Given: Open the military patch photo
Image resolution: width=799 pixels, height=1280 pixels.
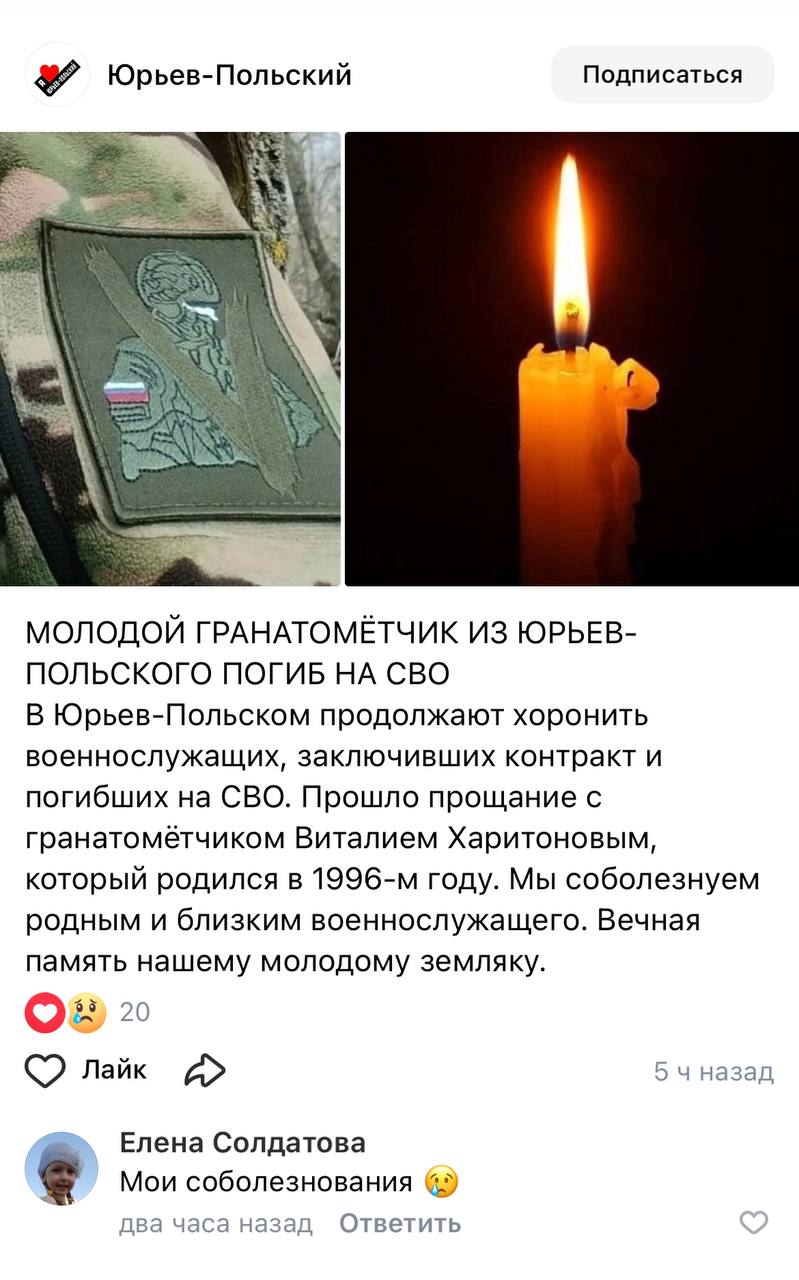Looking at the screenshot, I should (169, 359).
